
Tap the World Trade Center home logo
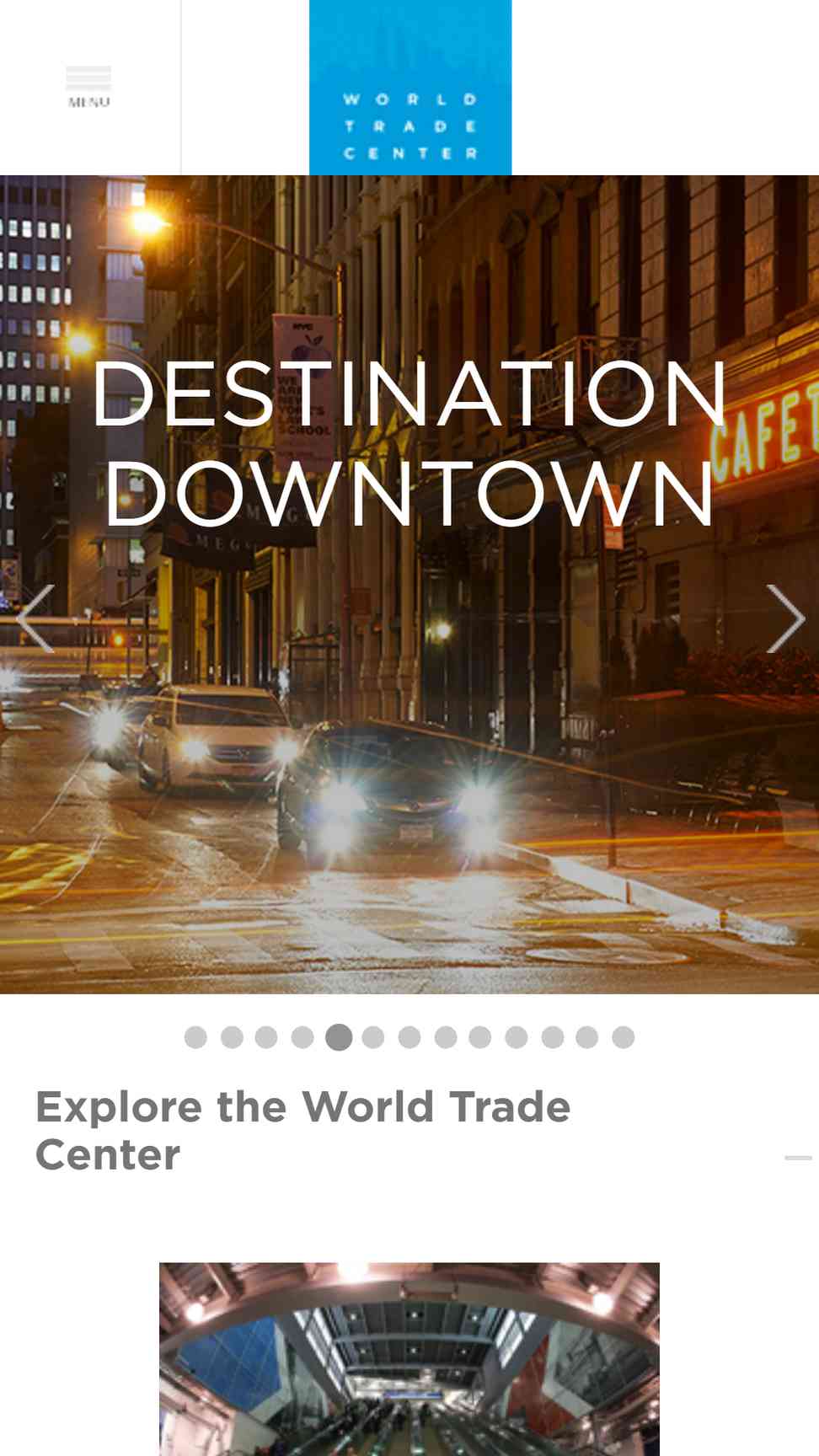(x=410, y=88)
